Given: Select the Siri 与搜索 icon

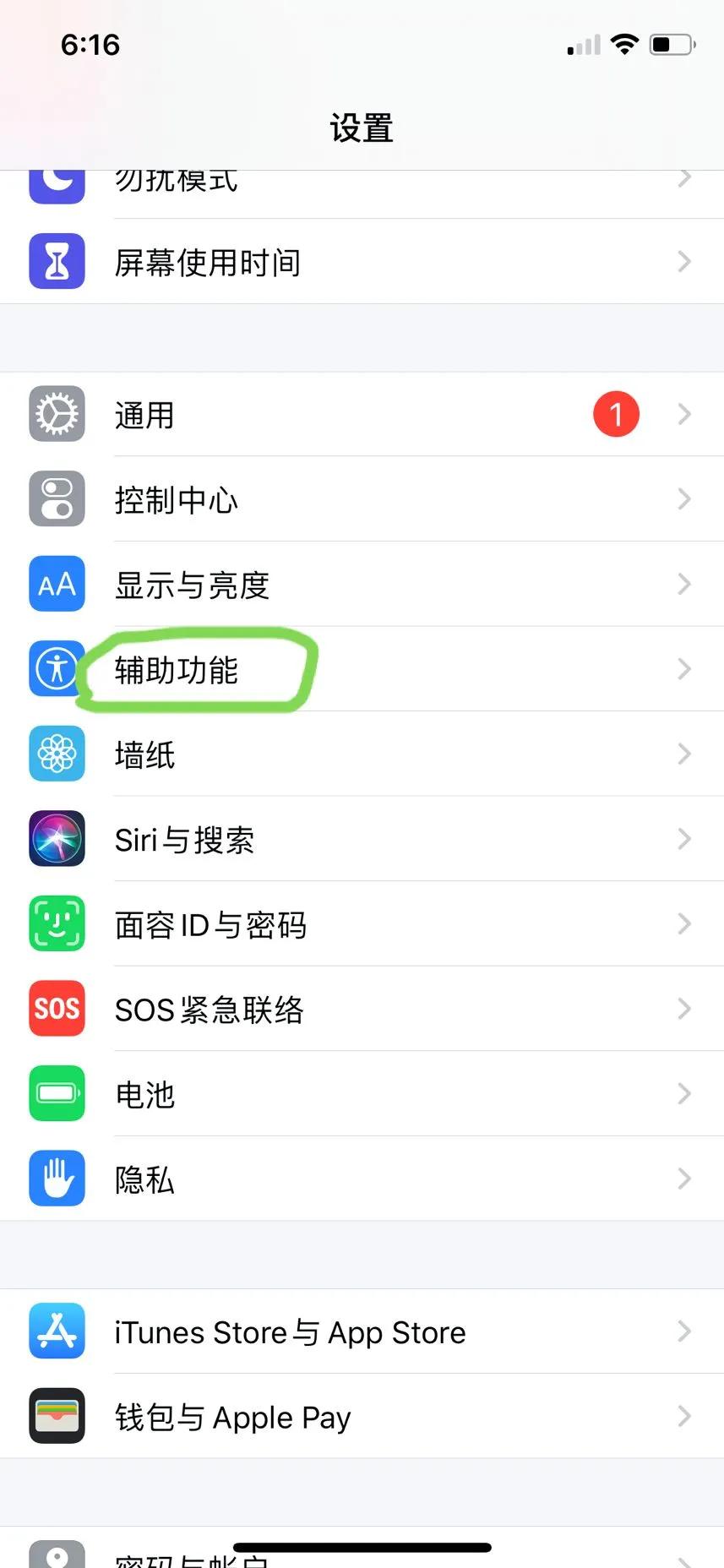Looking at the screenshot, I should coord(57,838).
